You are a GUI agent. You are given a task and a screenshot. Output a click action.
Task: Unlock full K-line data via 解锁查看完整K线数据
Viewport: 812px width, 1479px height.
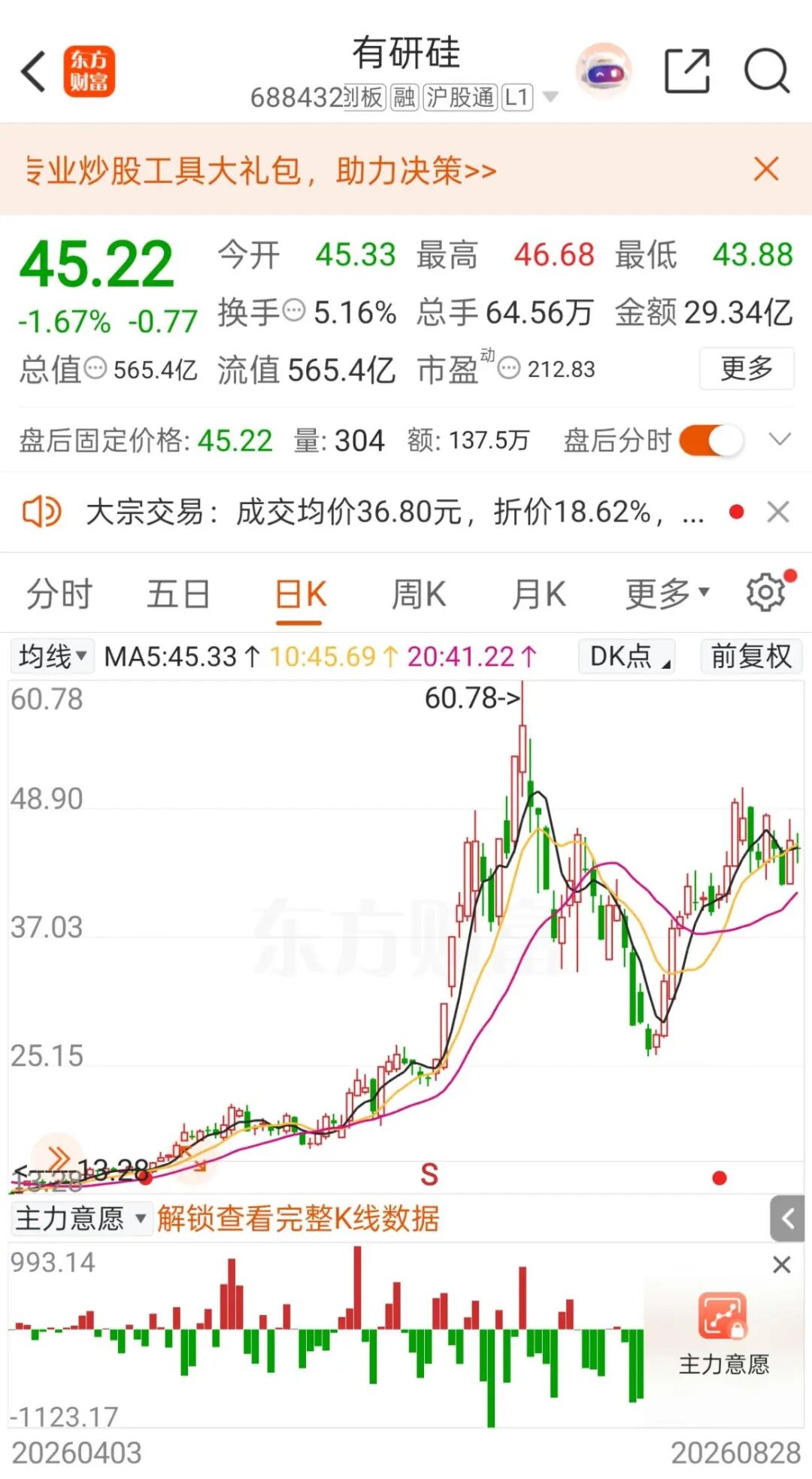298,1218
